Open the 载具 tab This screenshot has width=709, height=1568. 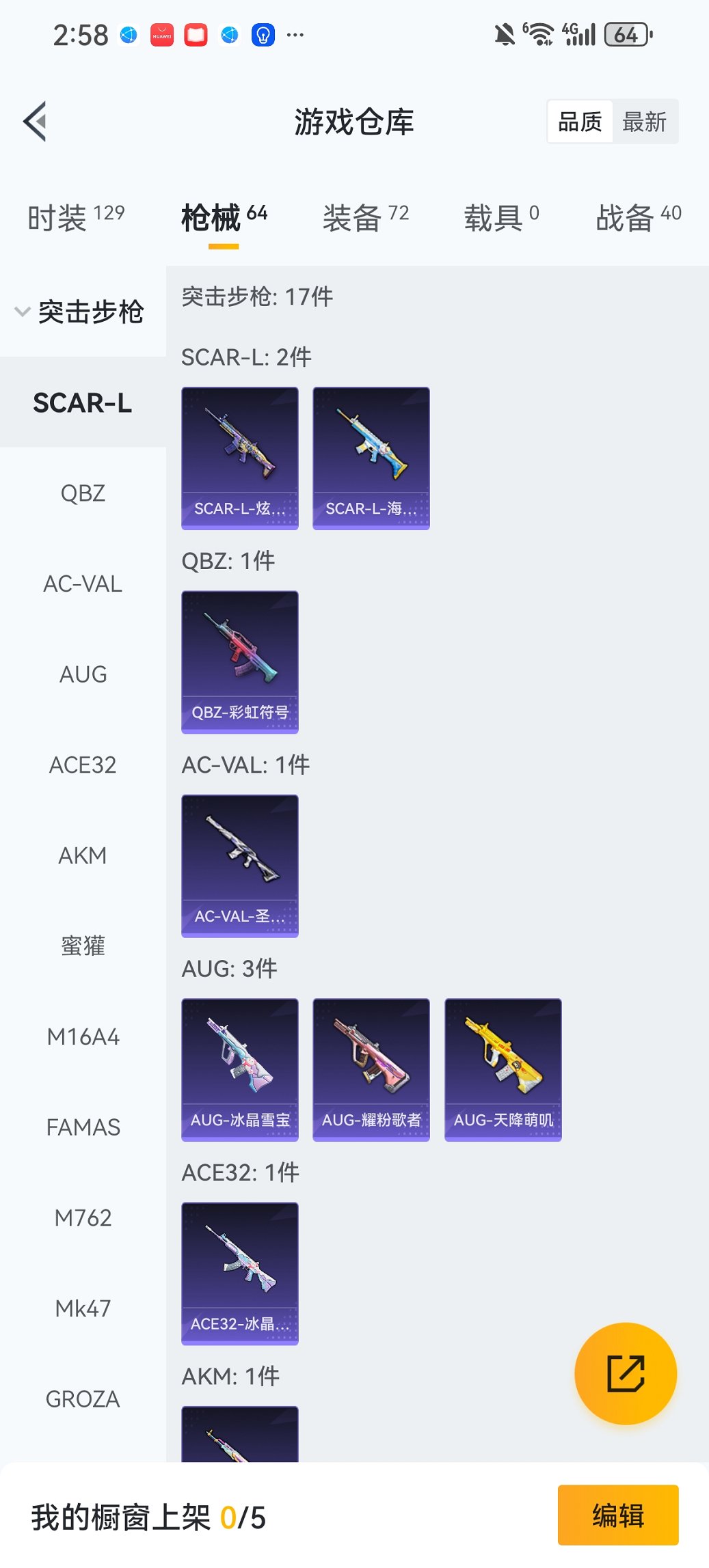click(501, 217)
